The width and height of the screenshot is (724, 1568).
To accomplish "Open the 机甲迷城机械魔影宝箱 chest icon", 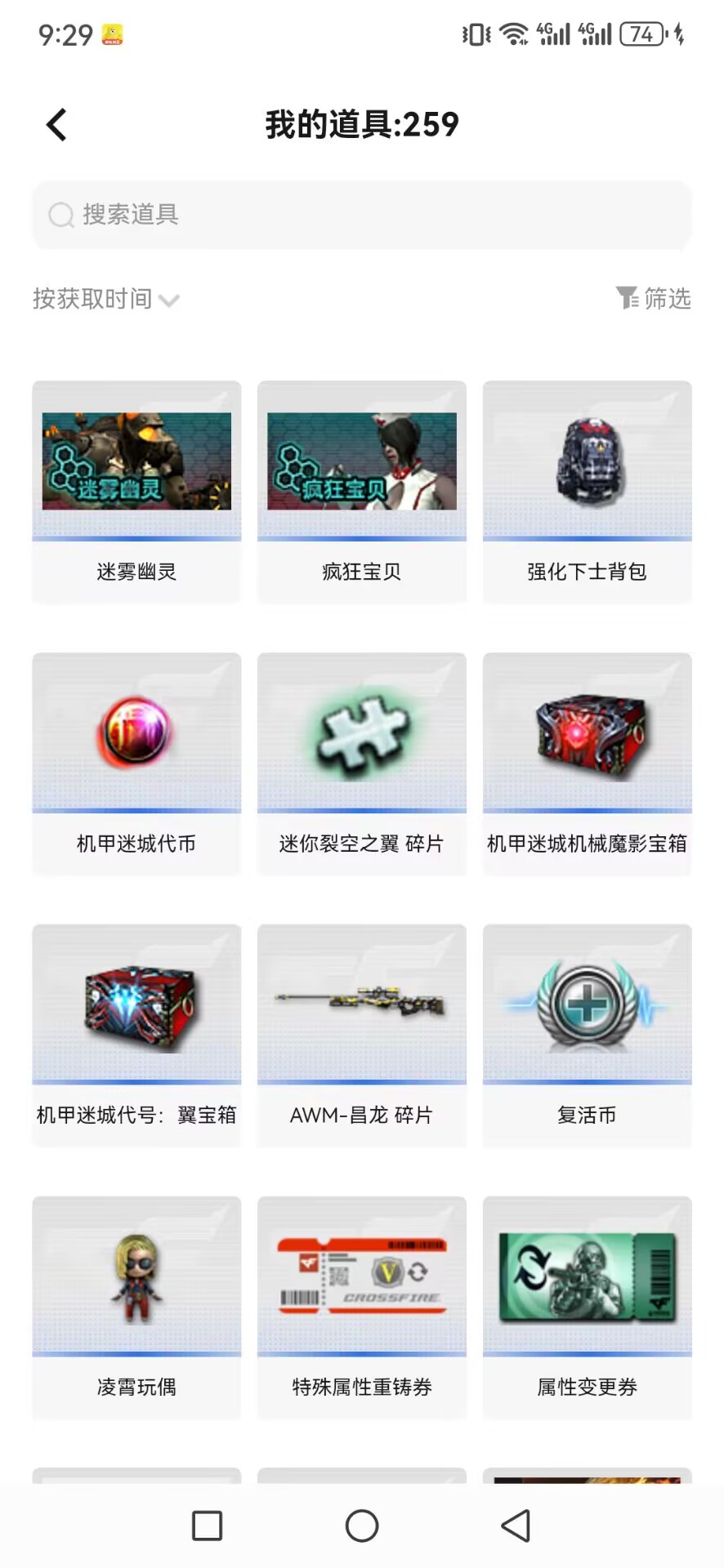I will tap(586, 733).
